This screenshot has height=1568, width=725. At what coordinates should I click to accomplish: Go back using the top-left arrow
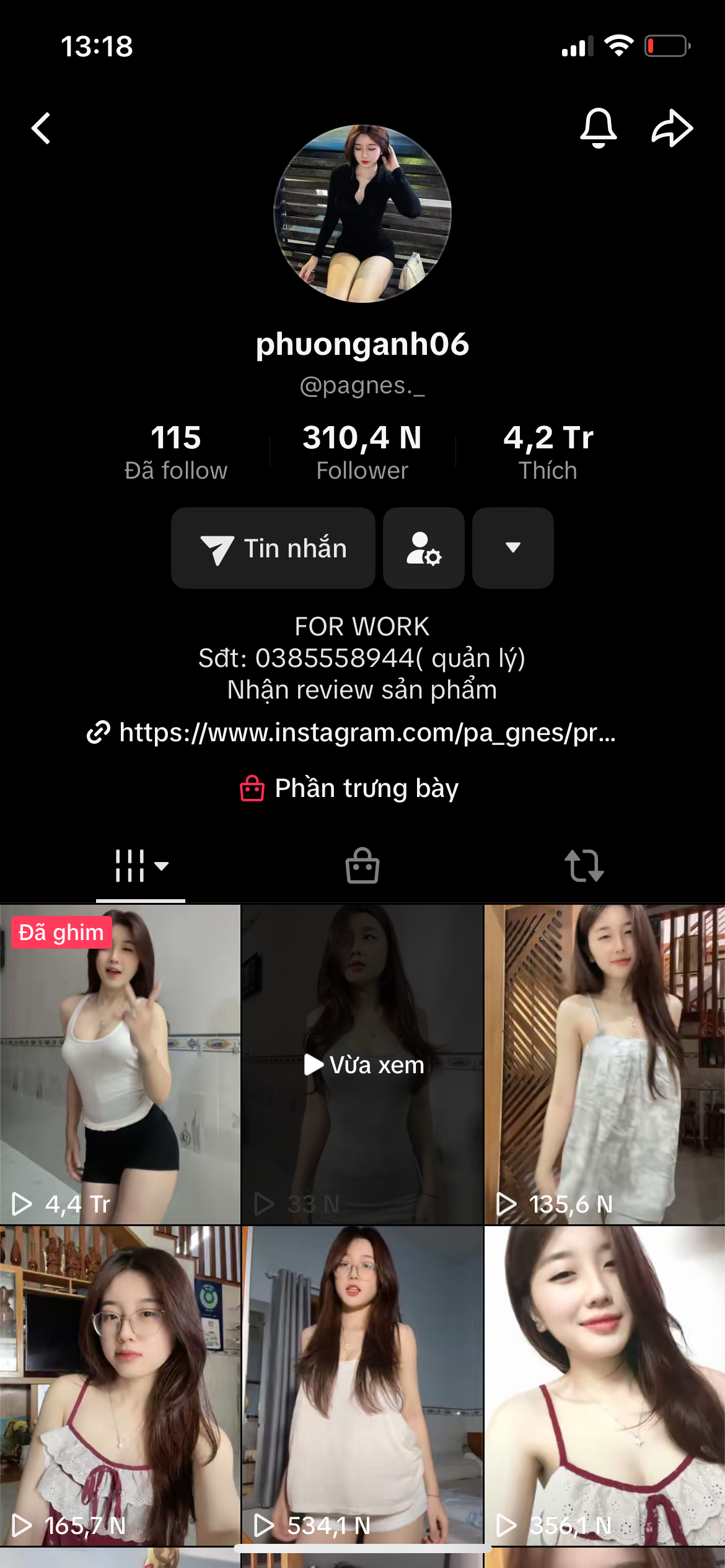click(x=41, y=128)
